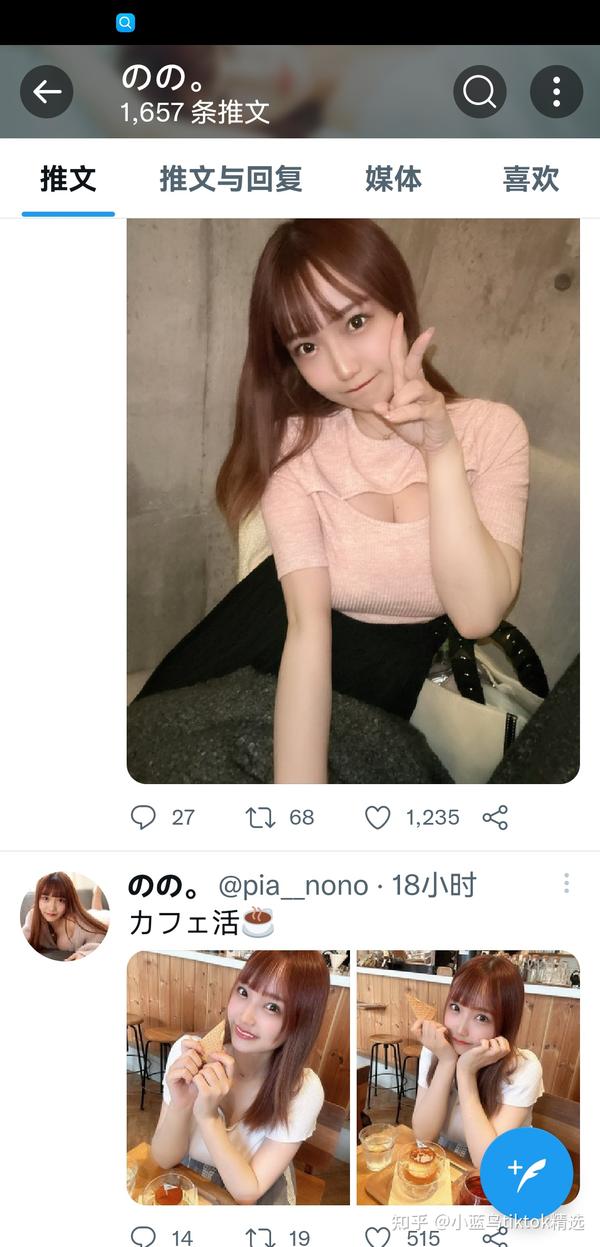This screenshot has height=1247, width=600.
Task: Open the large photo in the first tweet
Action: 353,500
